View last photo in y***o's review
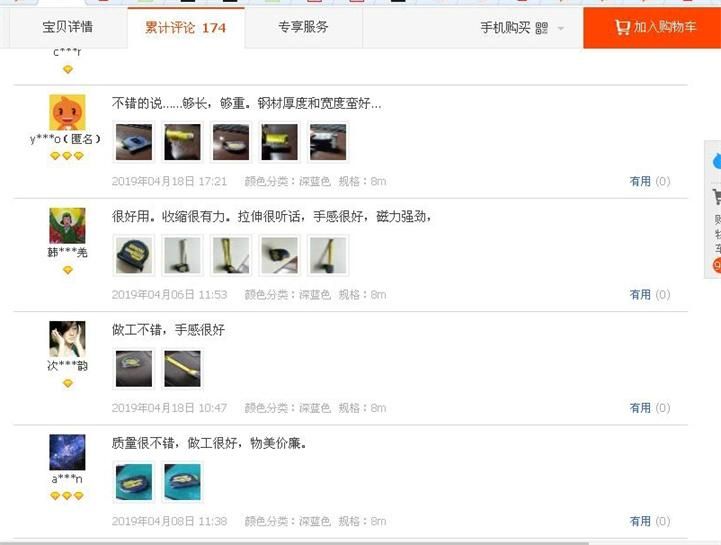This screenshot has width=721, height=545. (328, 142)
